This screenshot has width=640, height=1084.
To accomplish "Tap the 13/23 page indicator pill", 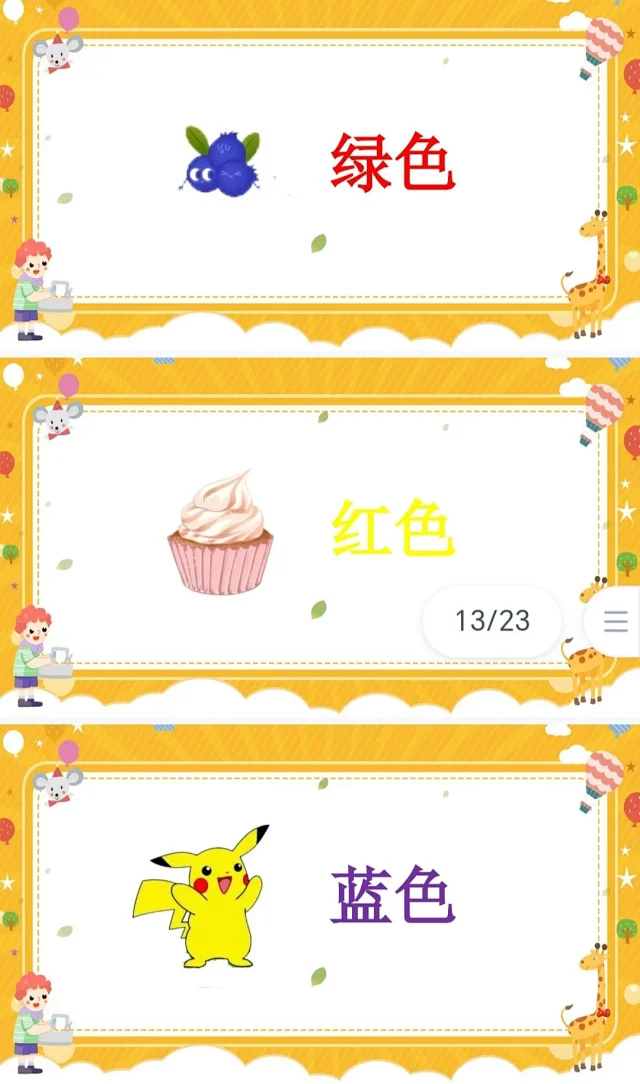I will pos(492,621).
